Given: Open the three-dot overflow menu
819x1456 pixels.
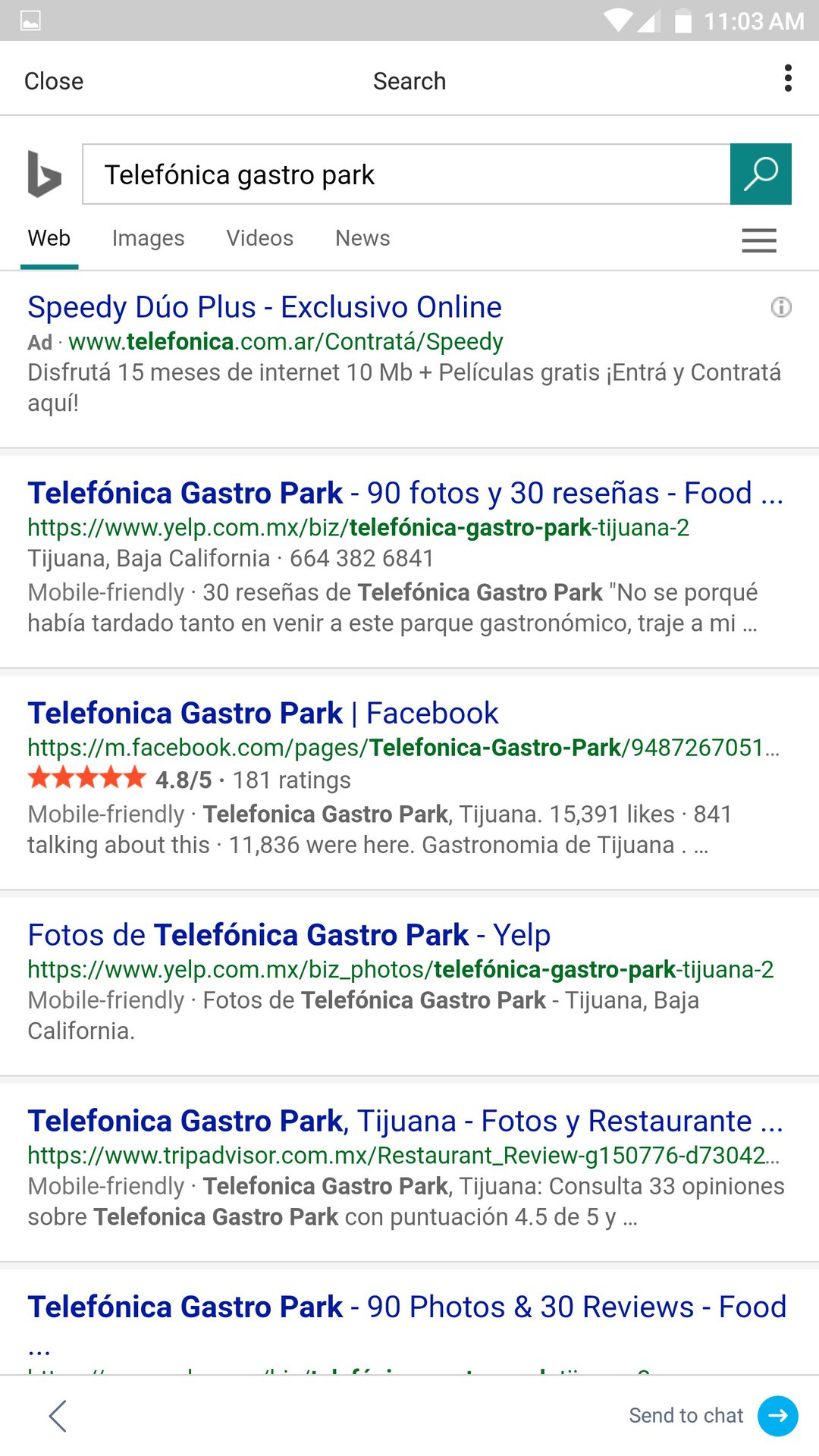Looking at the screenshot, I should [788, 79].
